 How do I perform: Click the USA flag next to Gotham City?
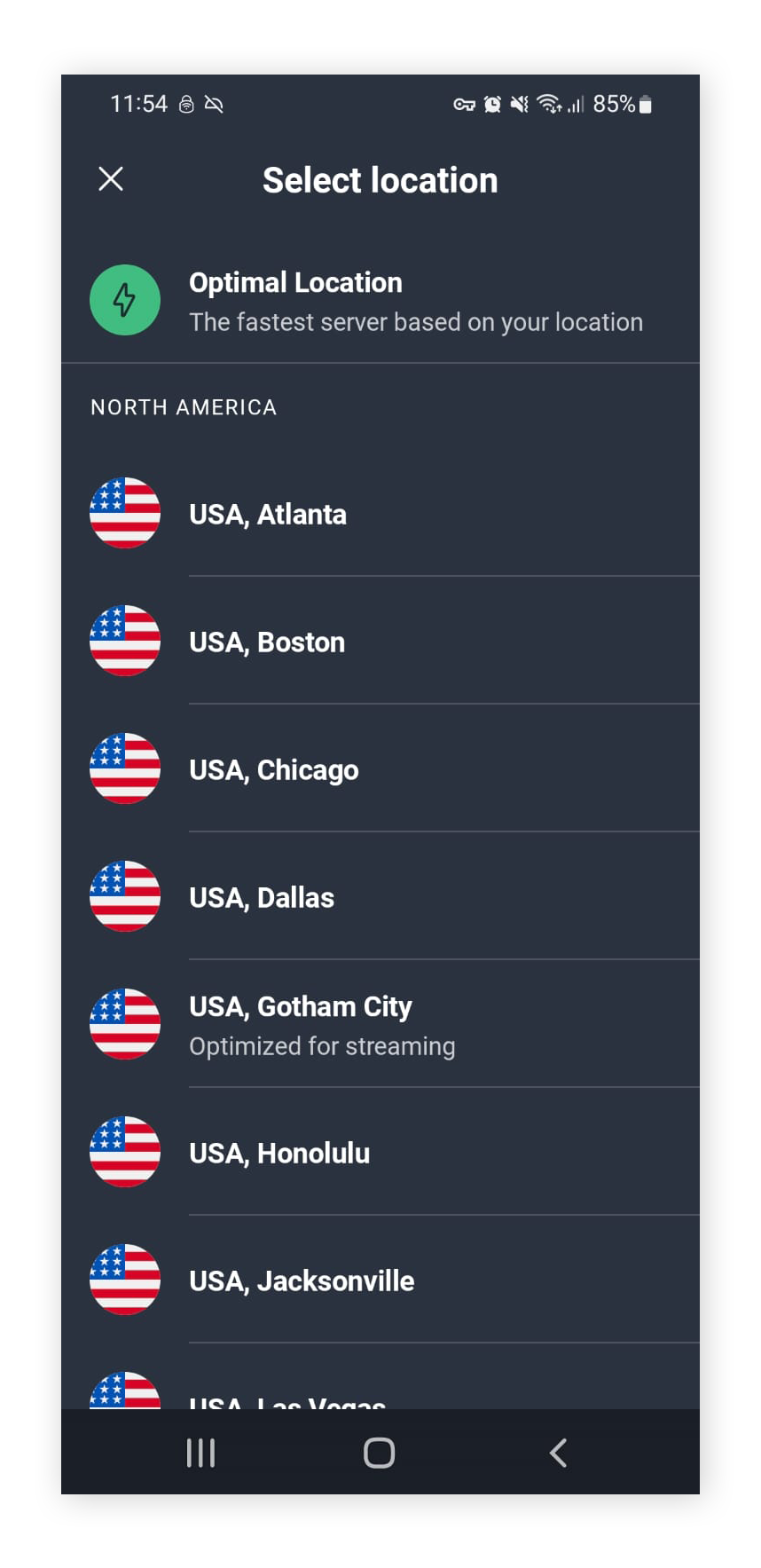(125, 1024)
